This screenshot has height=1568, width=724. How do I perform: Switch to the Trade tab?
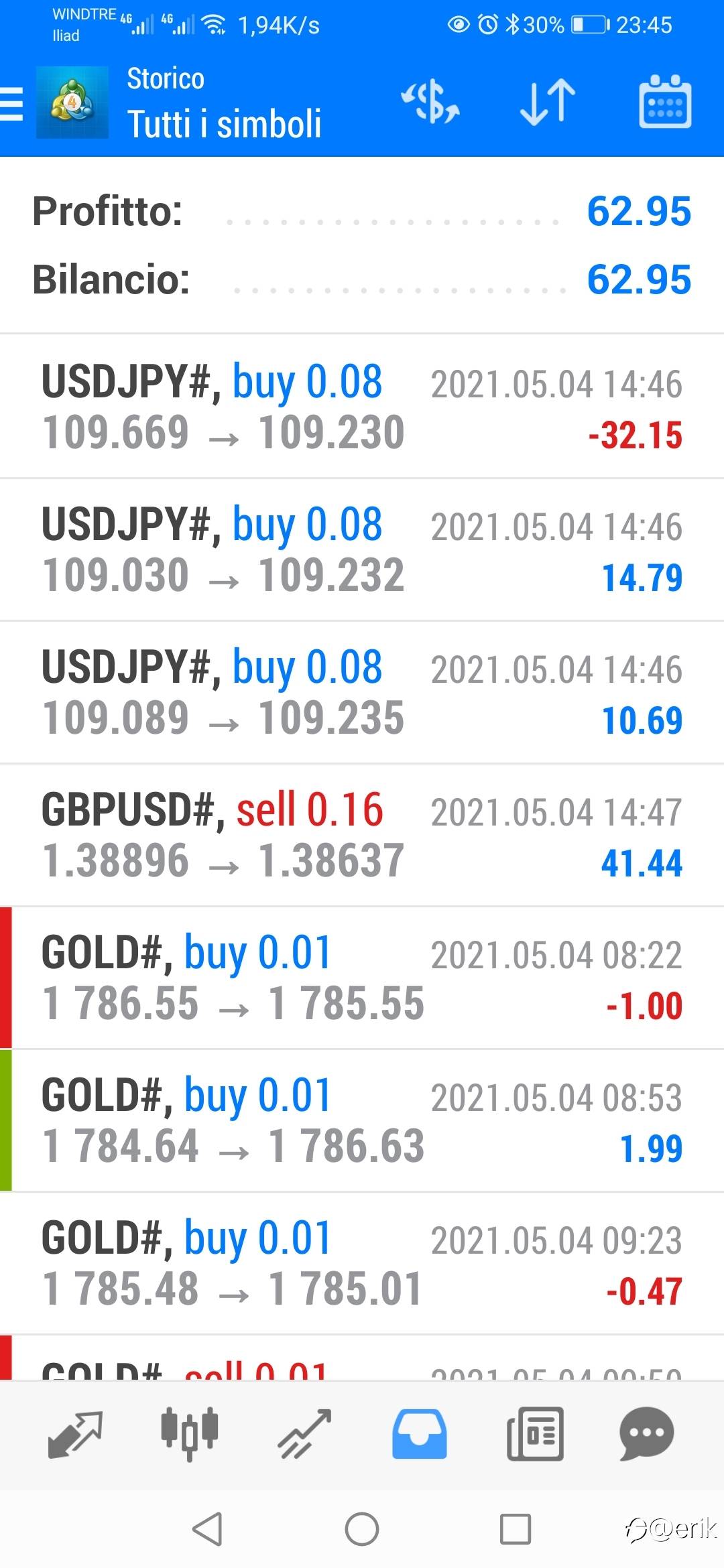pos(305,1434)
